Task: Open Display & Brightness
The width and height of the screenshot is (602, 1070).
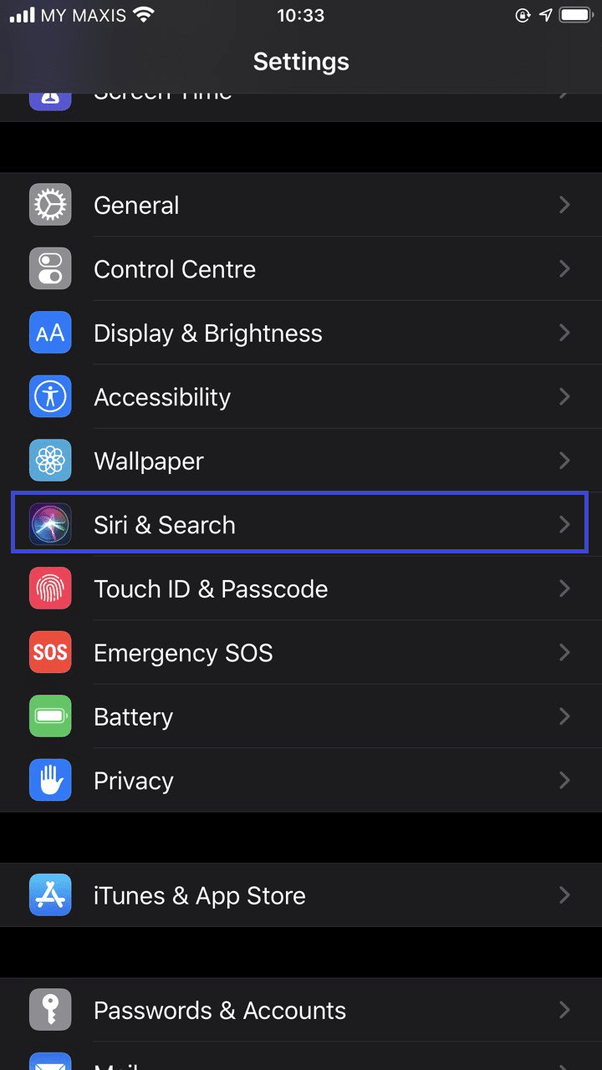Action: pyautogui.click(x=300, y=333)
